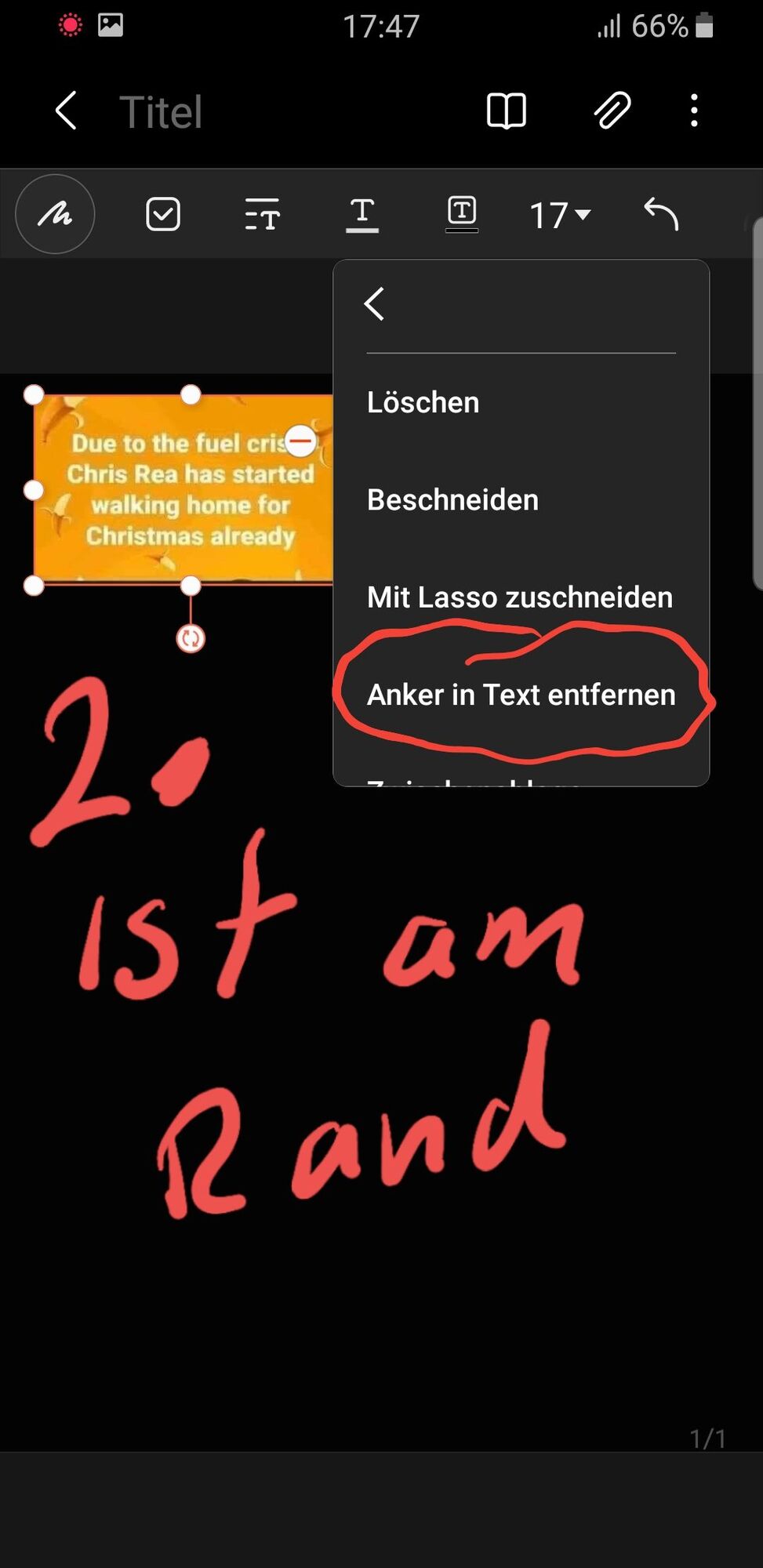The image size is (763, 1568).
Task: Tap the red minus anchor on image
Action: [x=300, y=441]
